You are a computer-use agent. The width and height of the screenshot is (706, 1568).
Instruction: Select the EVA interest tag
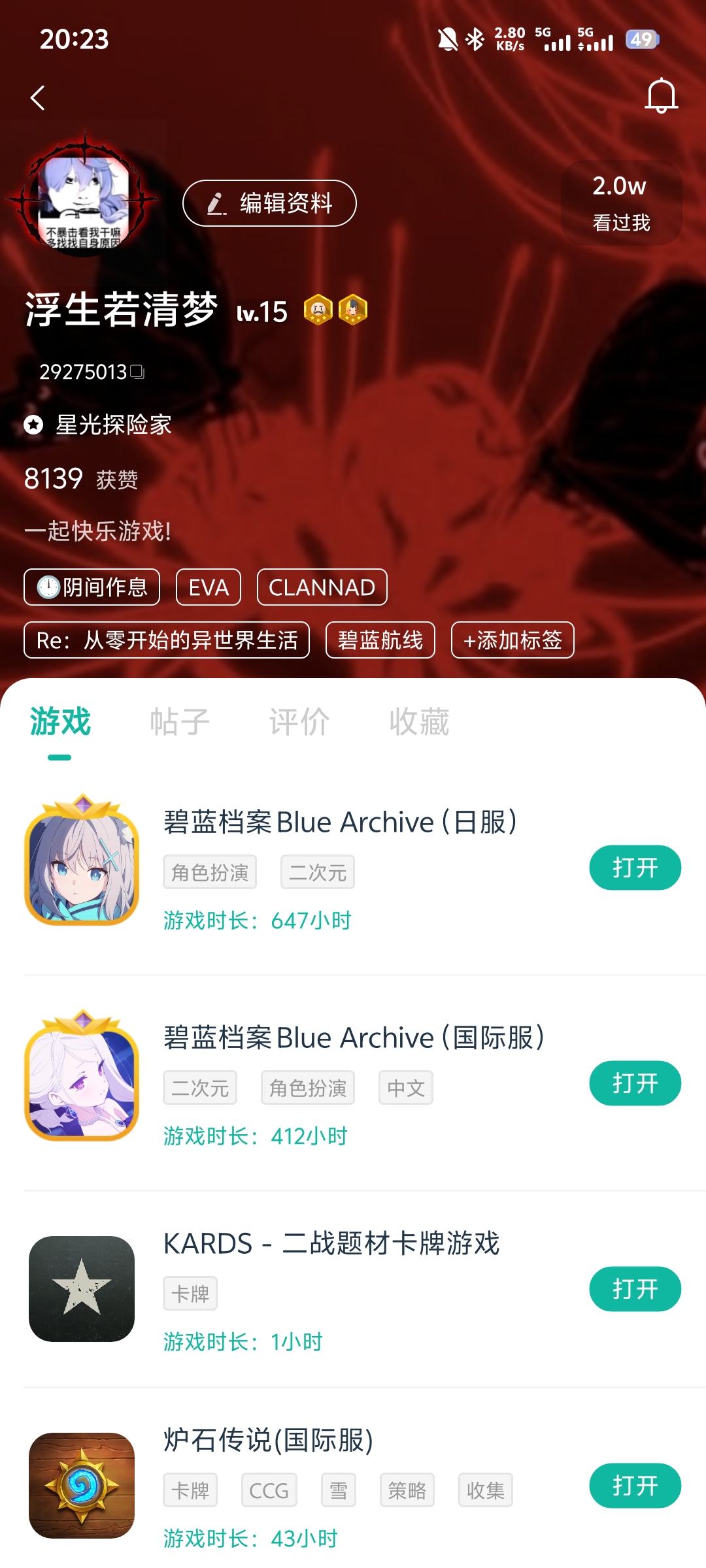tap(207, 587)
